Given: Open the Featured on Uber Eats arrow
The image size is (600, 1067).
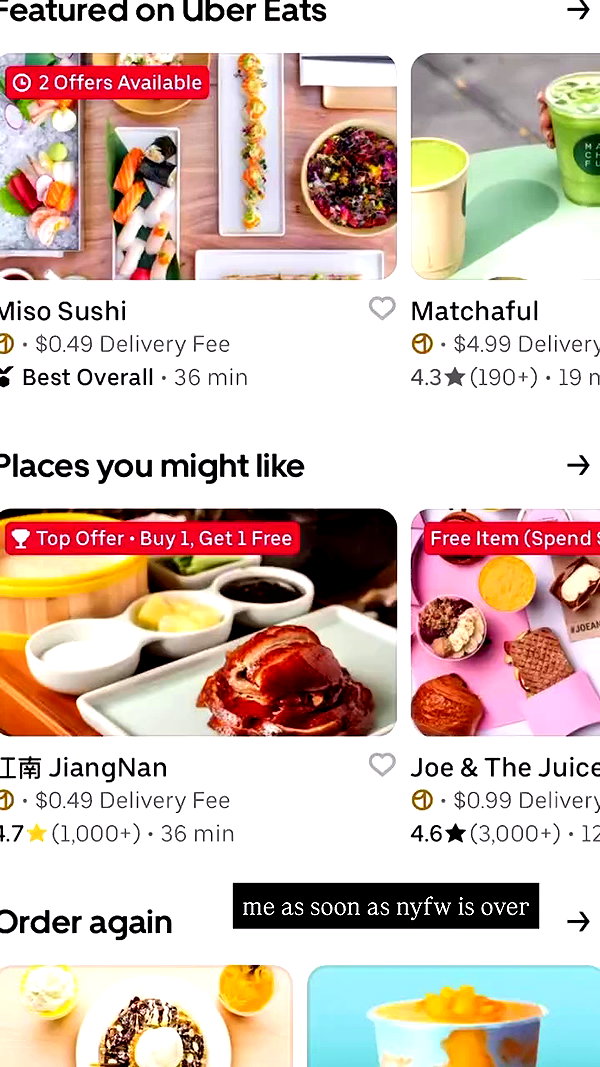Looking at the screenshot, I should pos(578,10).
